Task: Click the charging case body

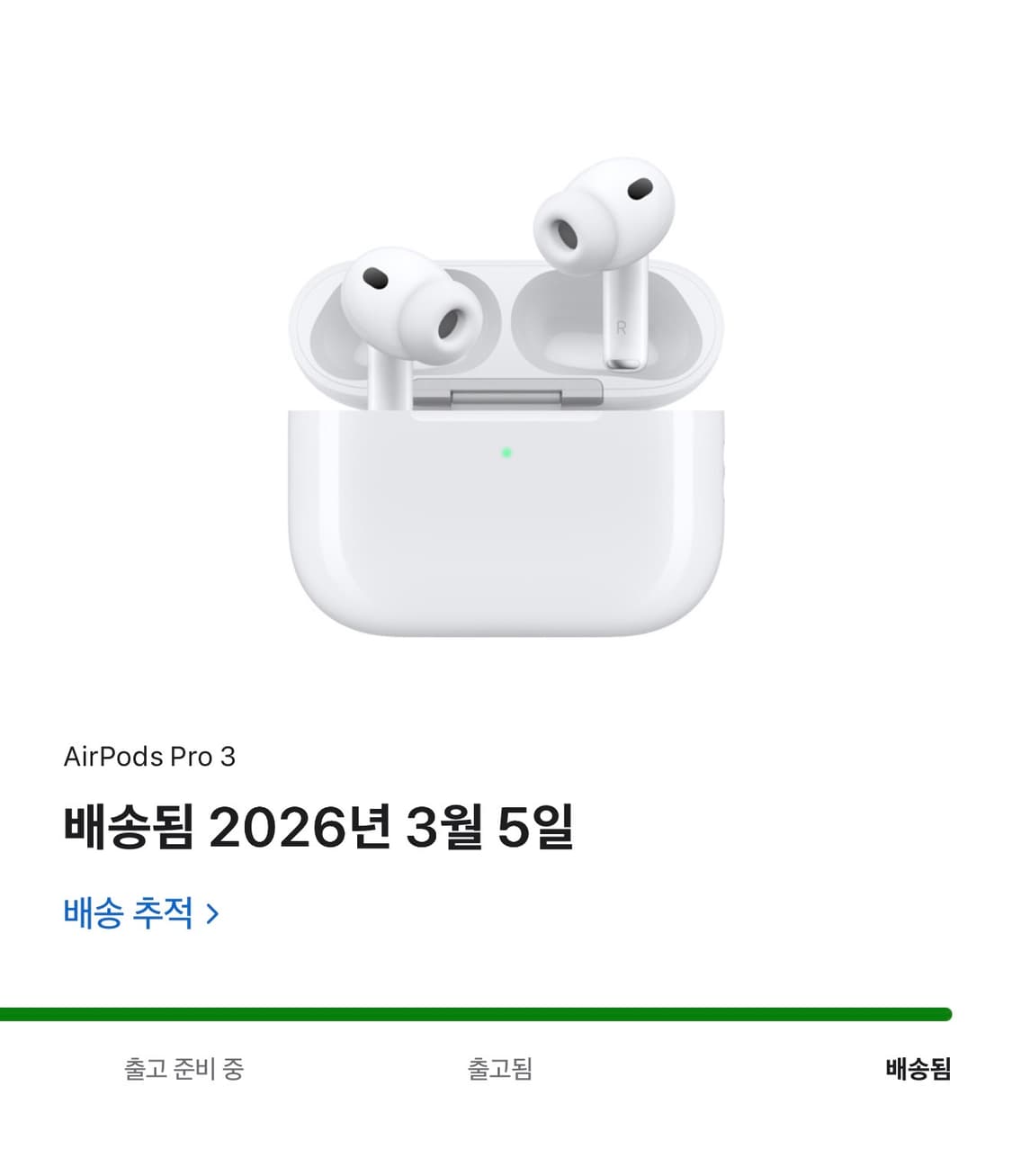Action: coord(506,540)
